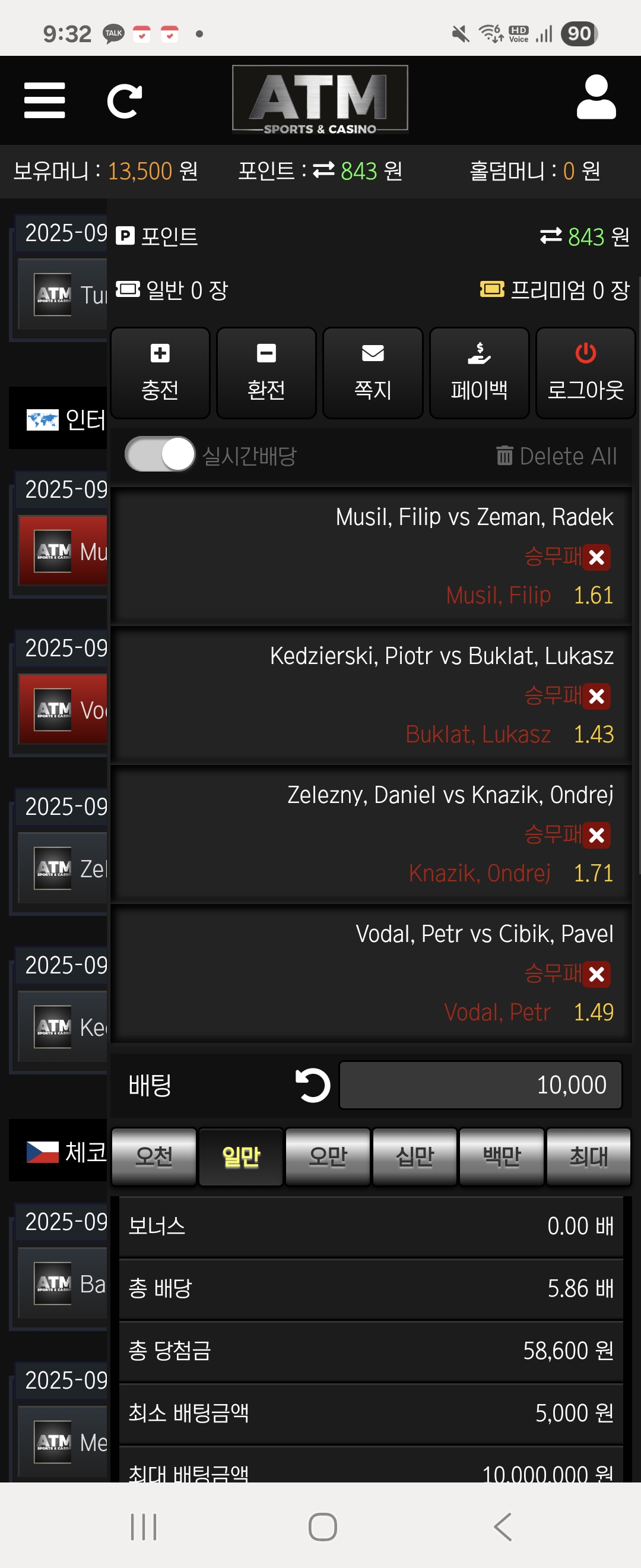The height and width of the screenshot is (1568, 641).
Task: Edit the betting amount field
Action: pos(480,1085)
